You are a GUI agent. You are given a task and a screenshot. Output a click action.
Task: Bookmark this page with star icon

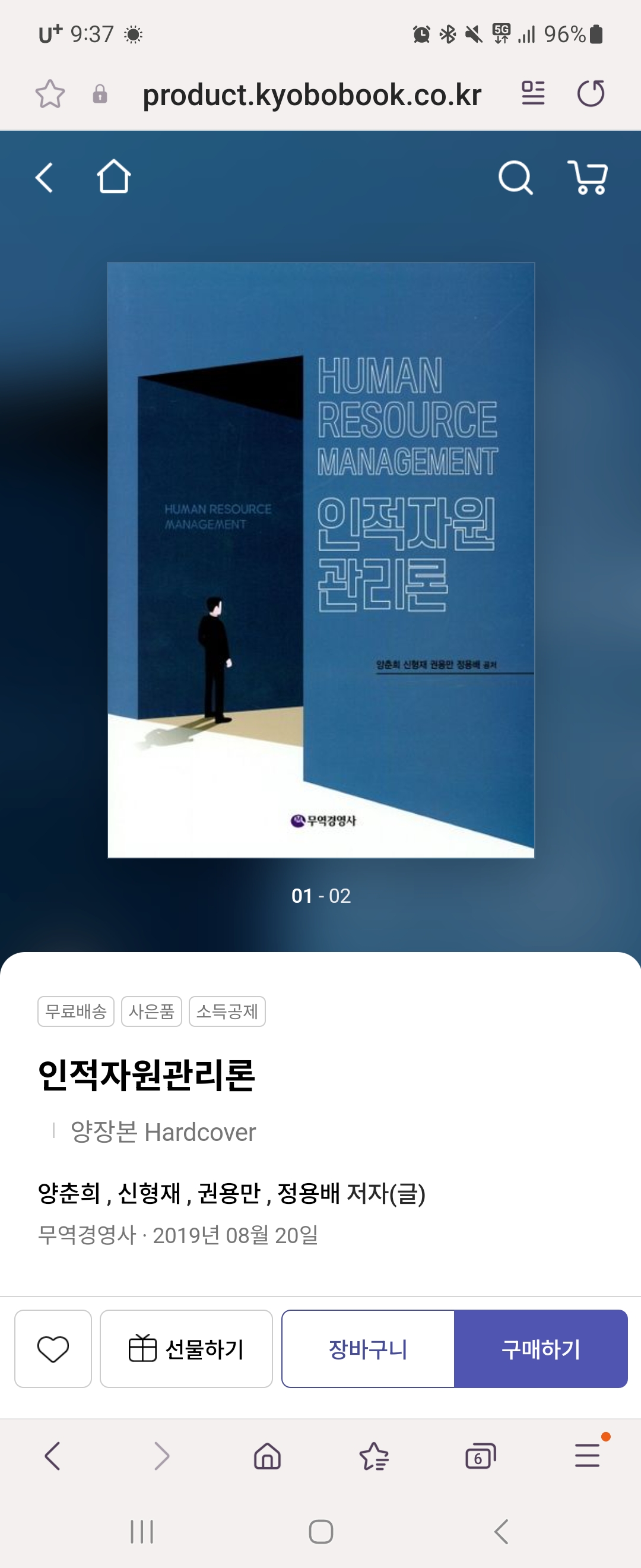(50, 94)
